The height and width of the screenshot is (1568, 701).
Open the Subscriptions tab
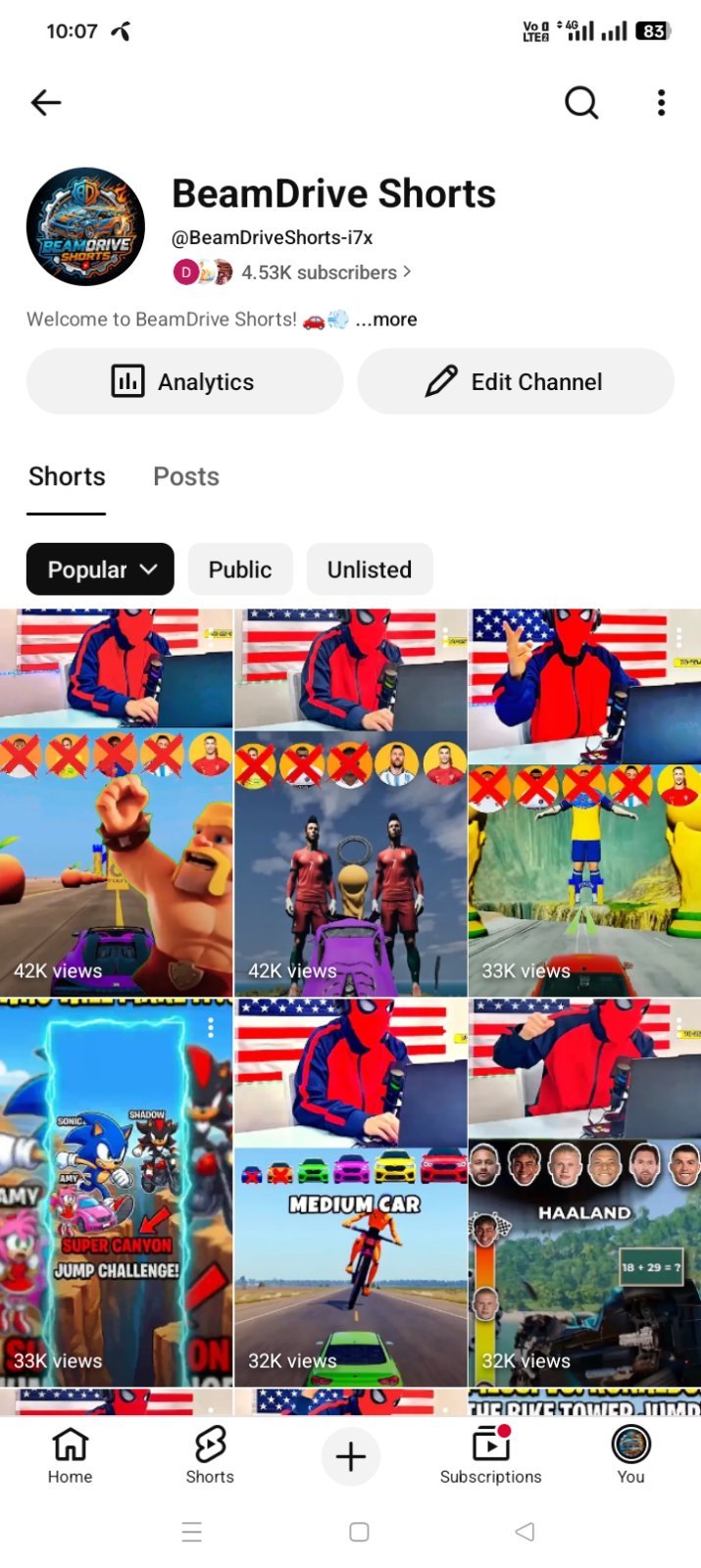click(490, 1455)
